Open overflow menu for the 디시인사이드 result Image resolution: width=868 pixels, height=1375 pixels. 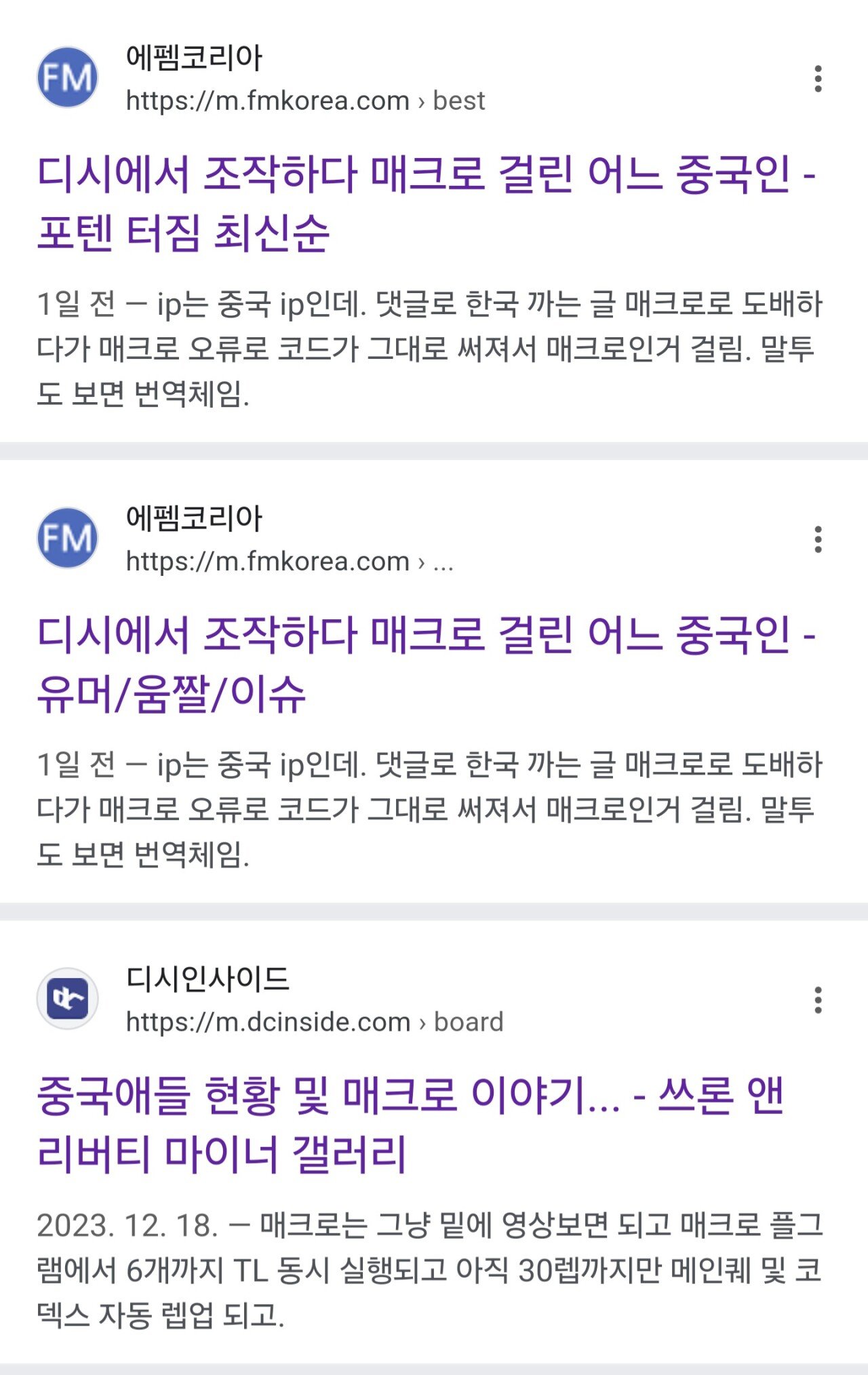click(x=818, y=1001)
